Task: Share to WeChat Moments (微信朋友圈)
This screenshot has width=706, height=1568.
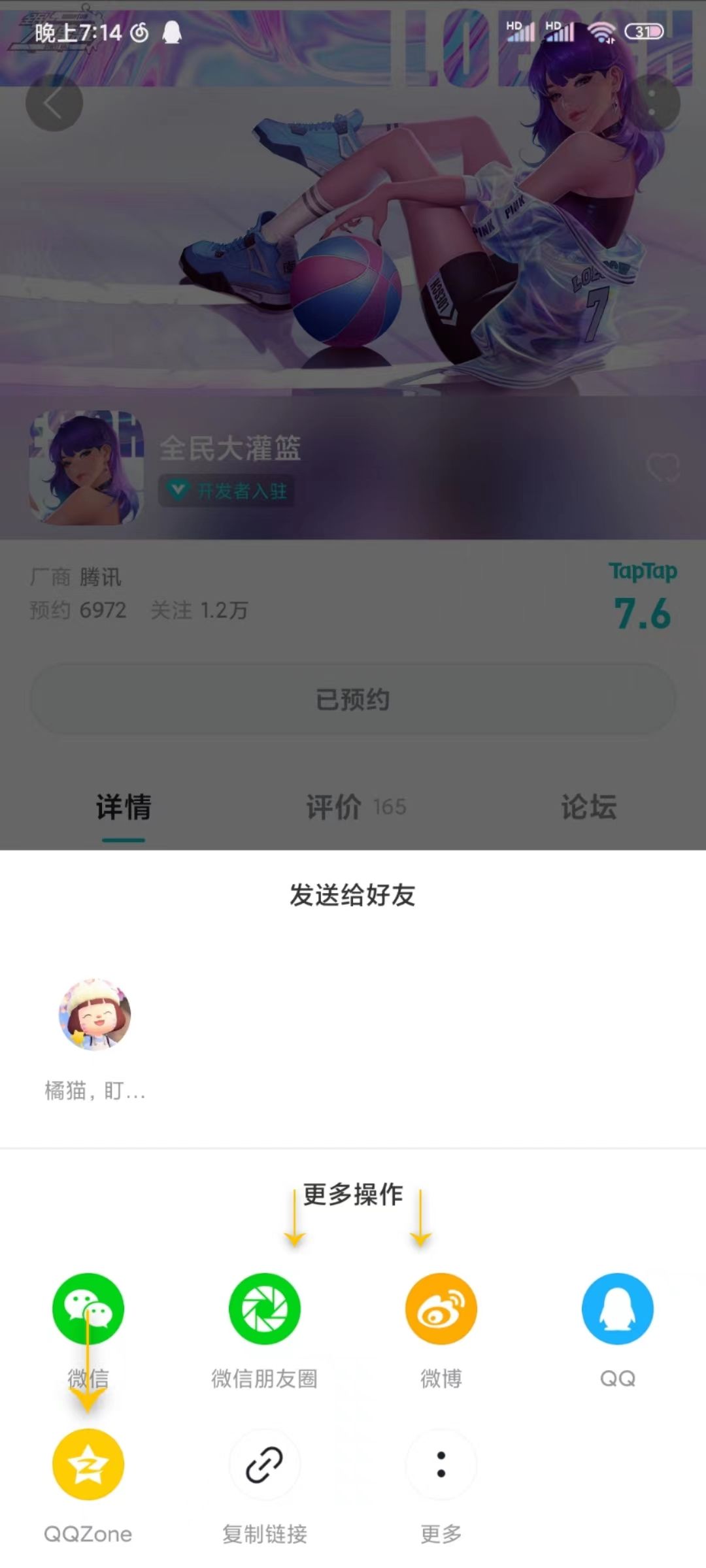Action: coord(265,1309)
